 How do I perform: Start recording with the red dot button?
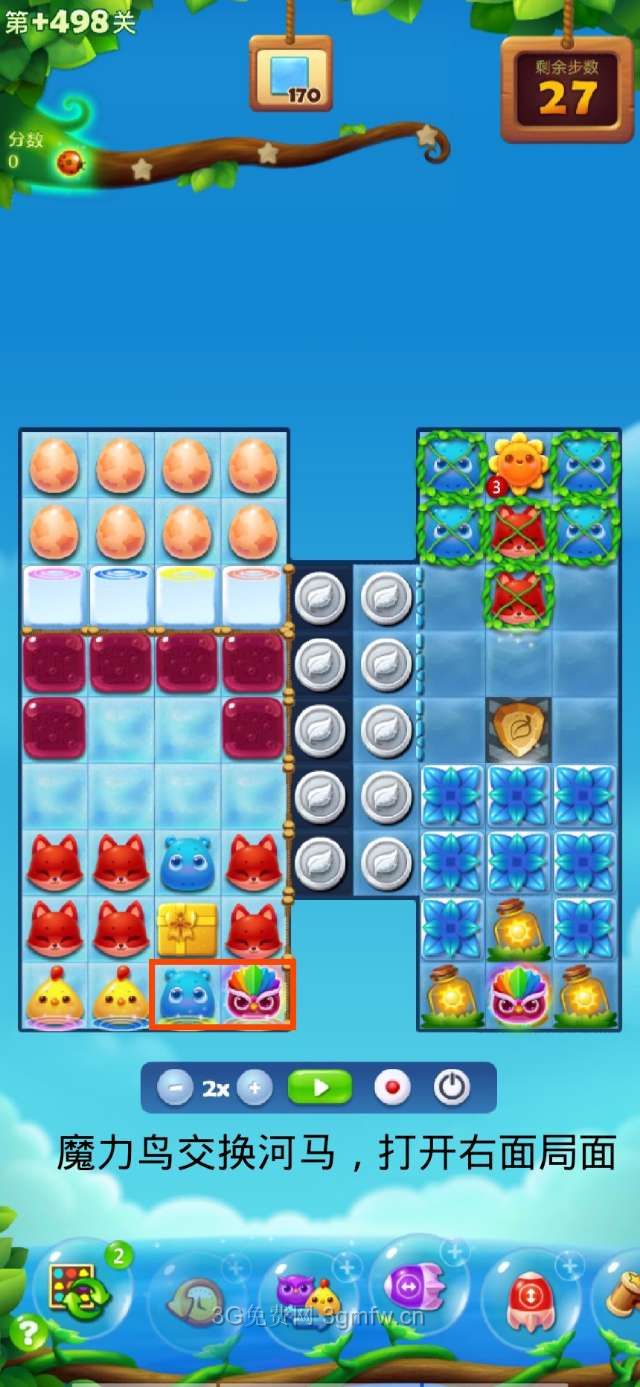(391, 1088)
